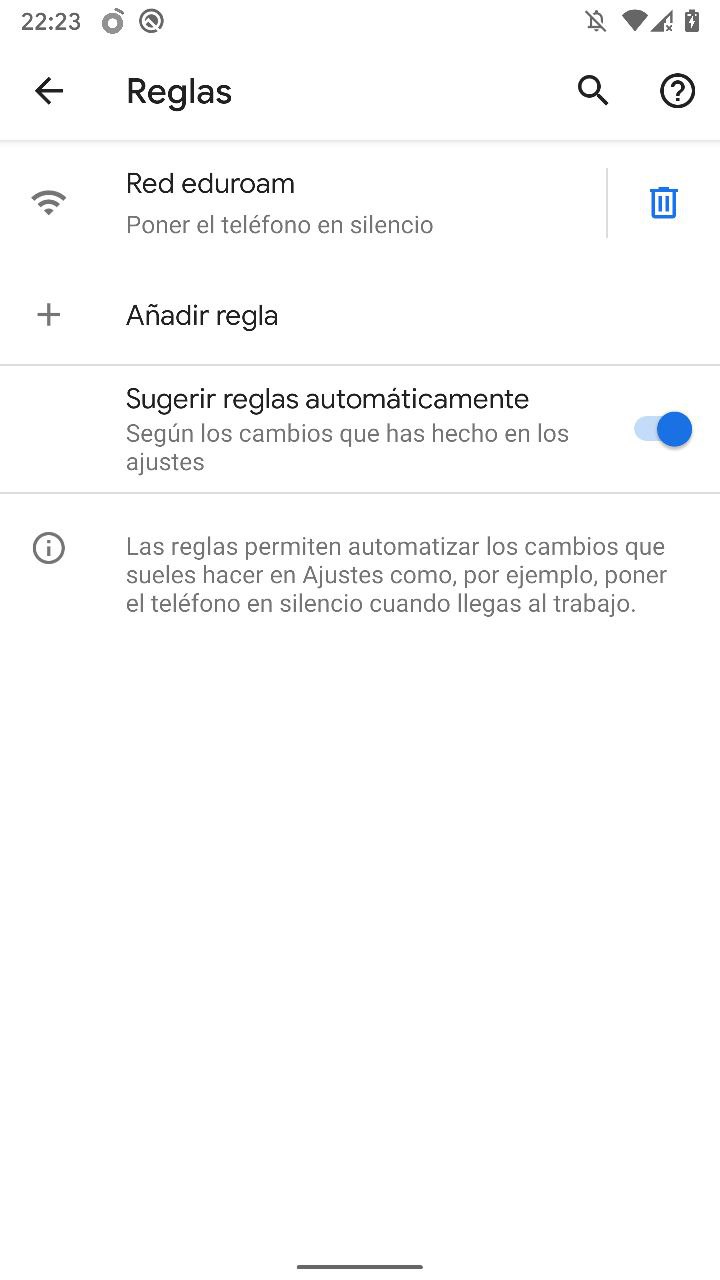Disable Sugerir reglas automáticamente switch
This screenshot has width=720, height=1280.
click(x=663, y=429)
